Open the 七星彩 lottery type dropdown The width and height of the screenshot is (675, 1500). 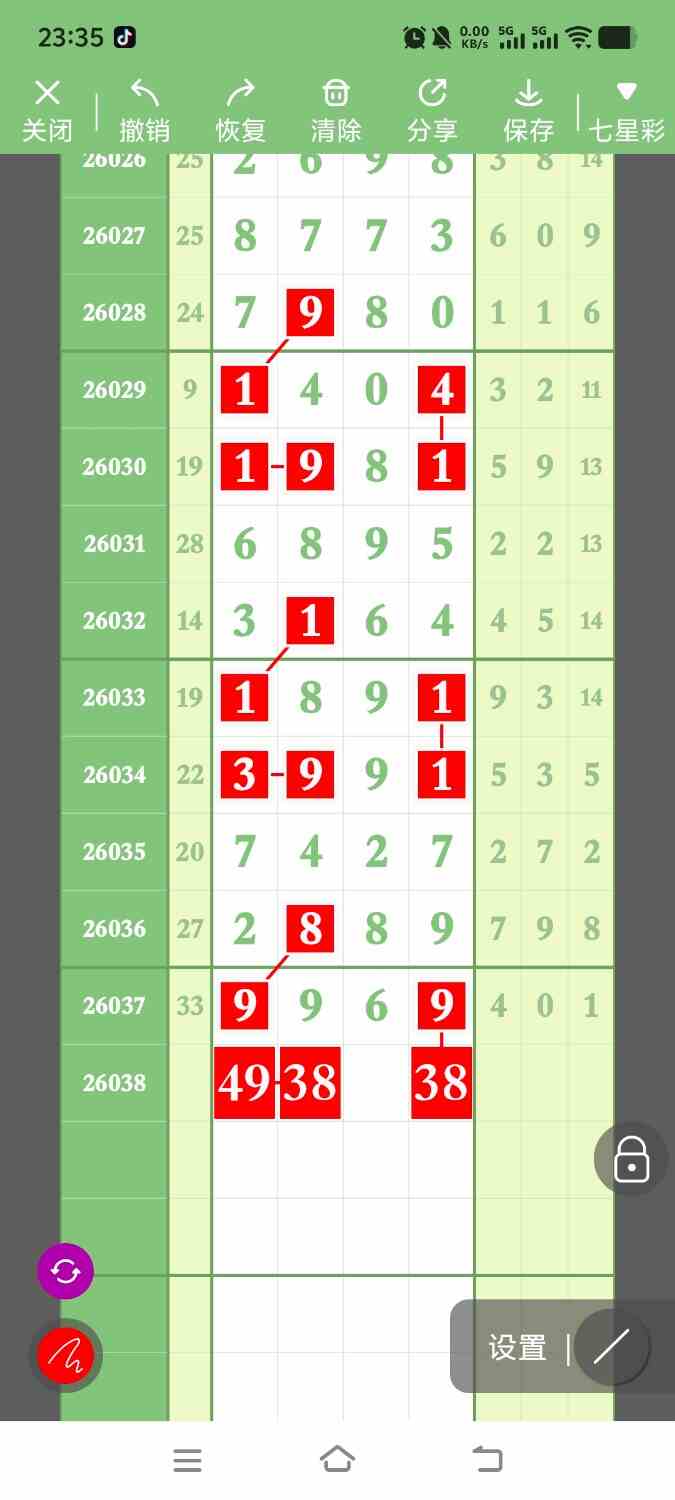[626, 110]
